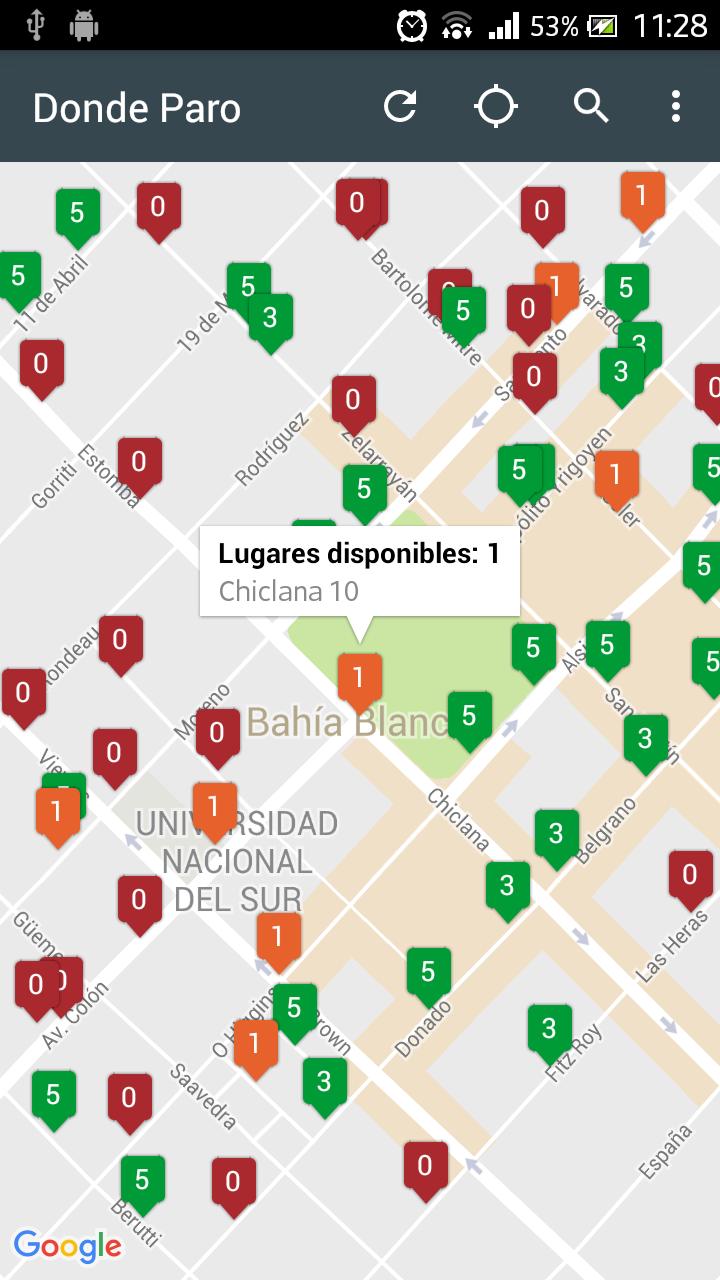720x1280 pixels.
Task: Select the green 3 marker near Fitz Roy
Action: pyautogui.click(x=548, y=1028)
